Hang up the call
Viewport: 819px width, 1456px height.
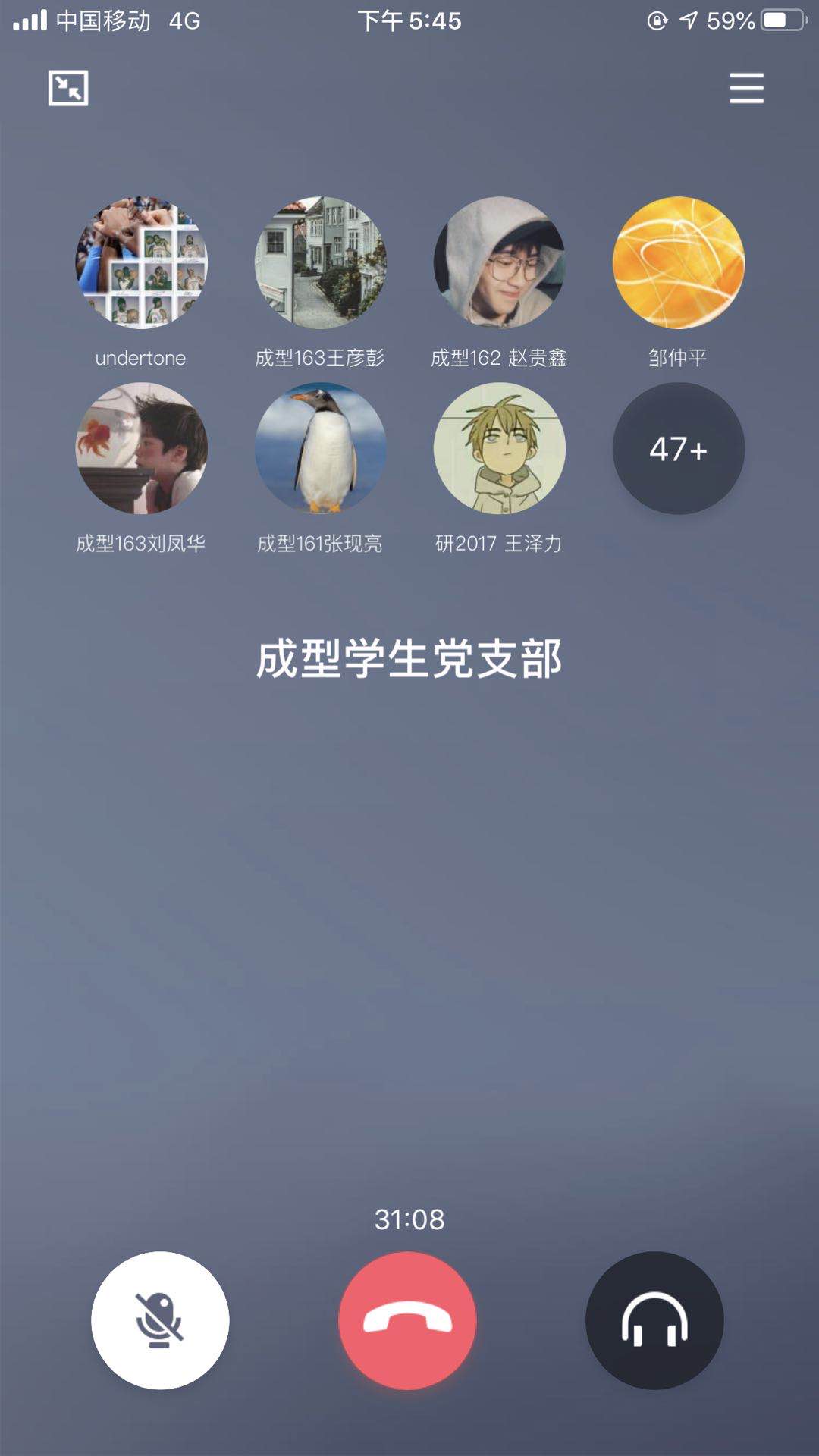[x=407, y=1320]
